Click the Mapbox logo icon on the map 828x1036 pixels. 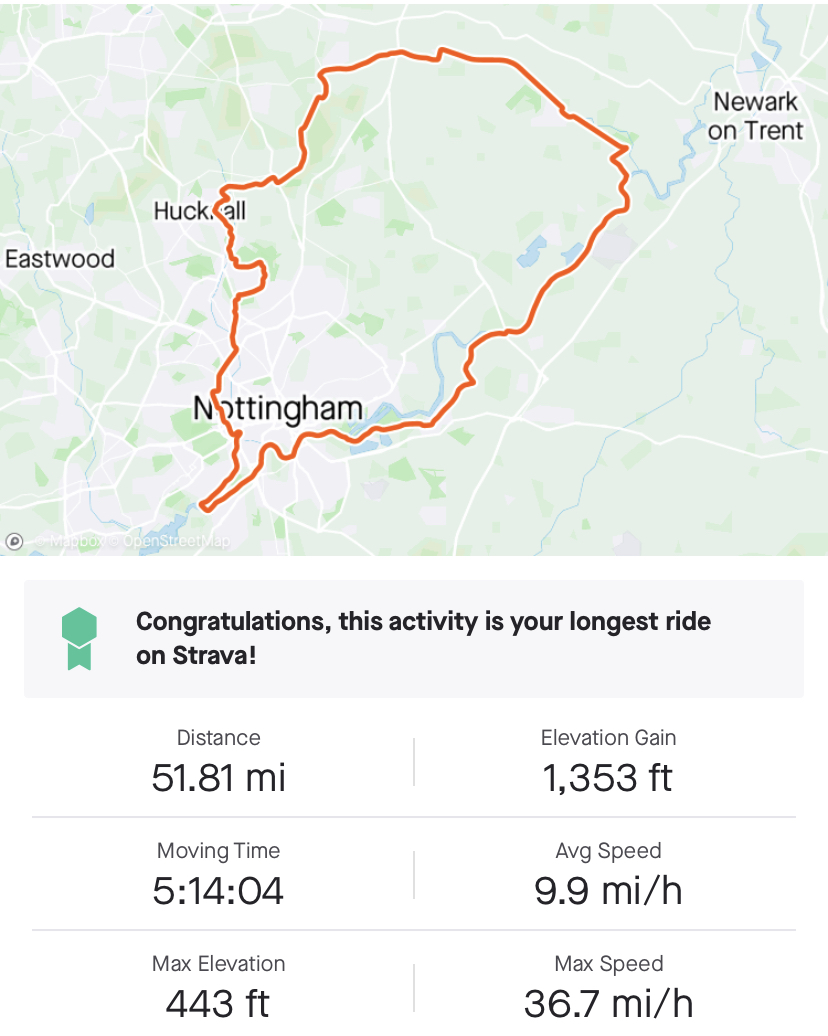14,541
